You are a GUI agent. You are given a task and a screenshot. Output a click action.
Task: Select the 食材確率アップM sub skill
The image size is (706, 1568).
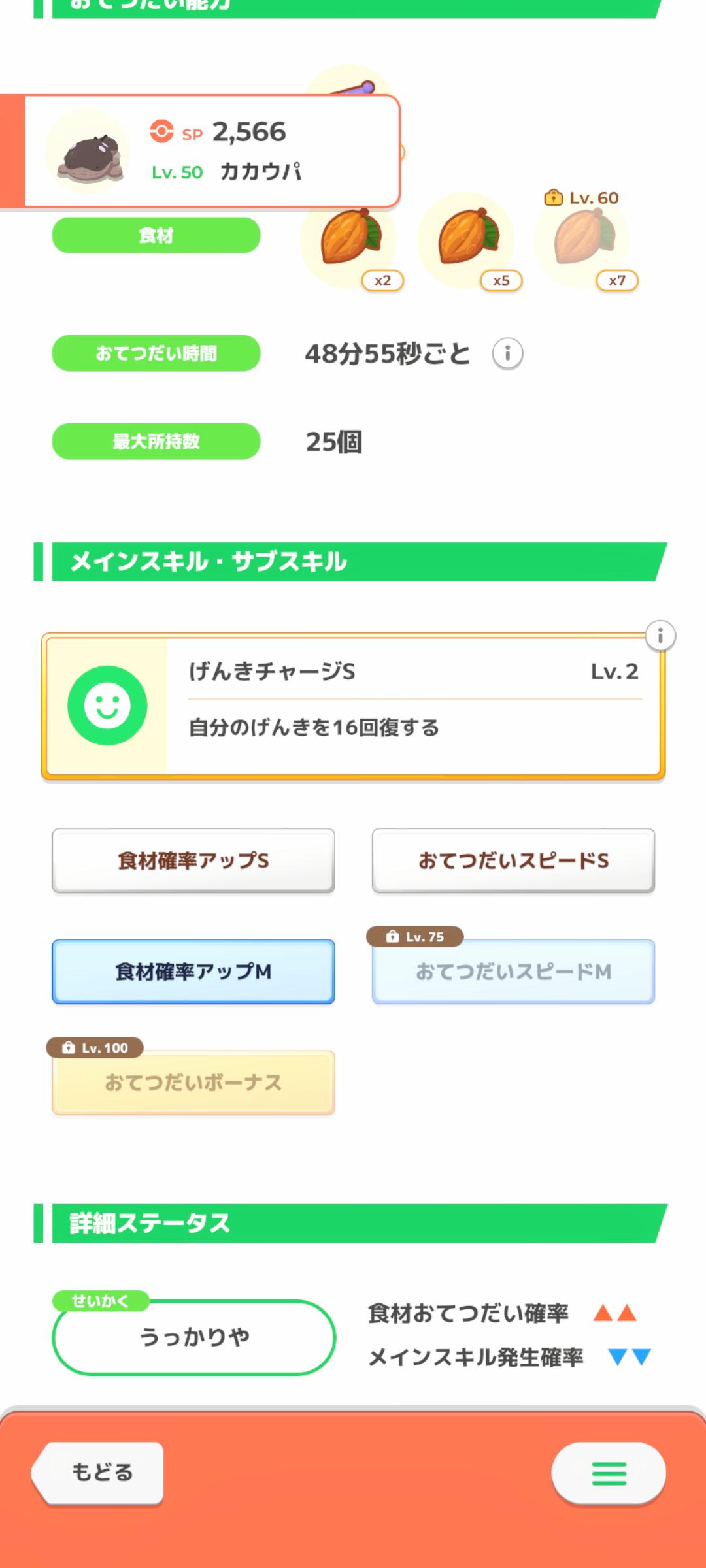point(193,972)
